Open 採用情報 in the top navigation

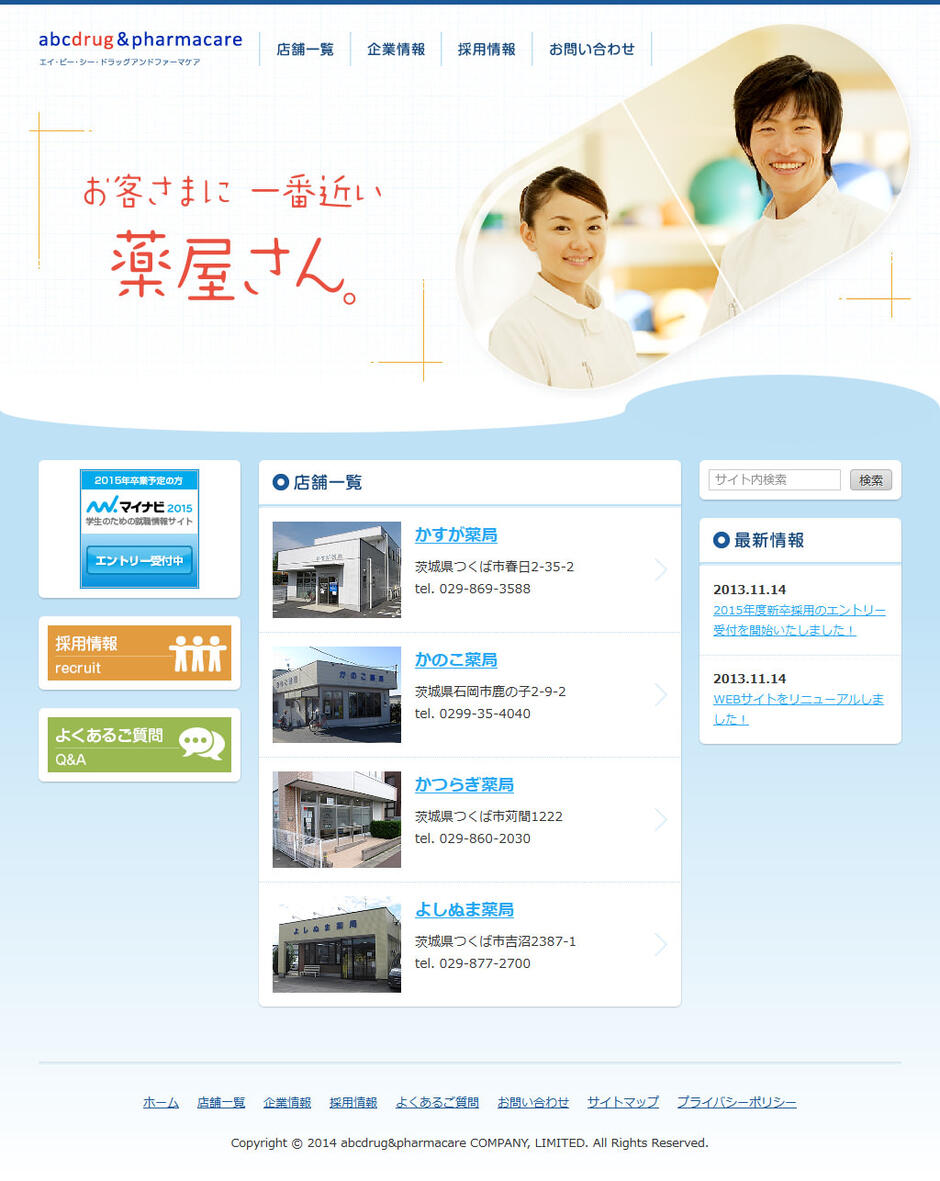click(x=487, y=49)
